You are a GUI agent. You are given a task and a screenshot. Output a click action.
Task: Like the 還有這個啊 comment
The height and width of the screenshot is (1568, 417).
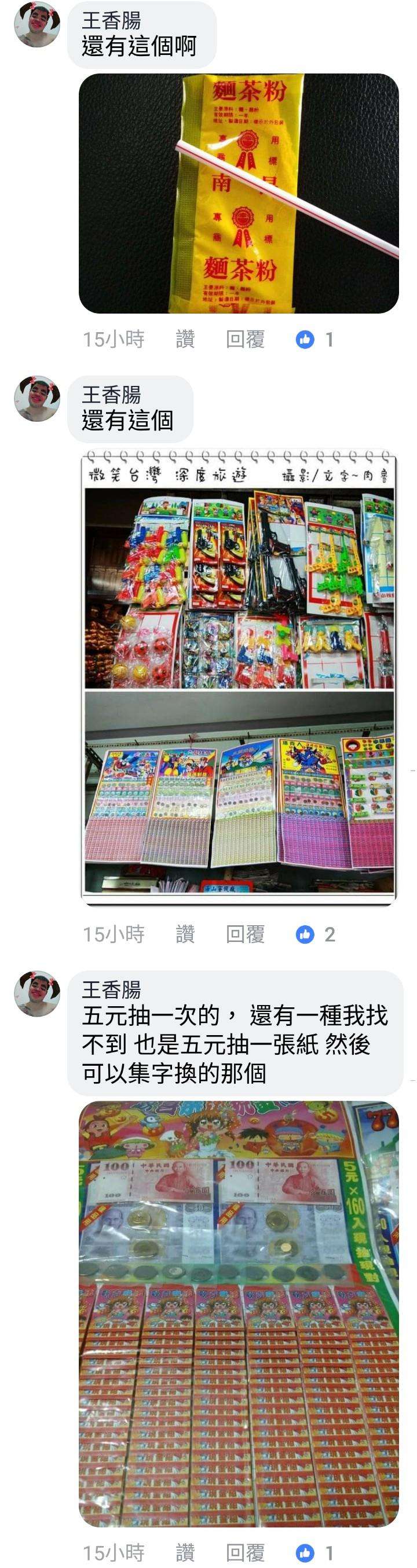point(185,339)
